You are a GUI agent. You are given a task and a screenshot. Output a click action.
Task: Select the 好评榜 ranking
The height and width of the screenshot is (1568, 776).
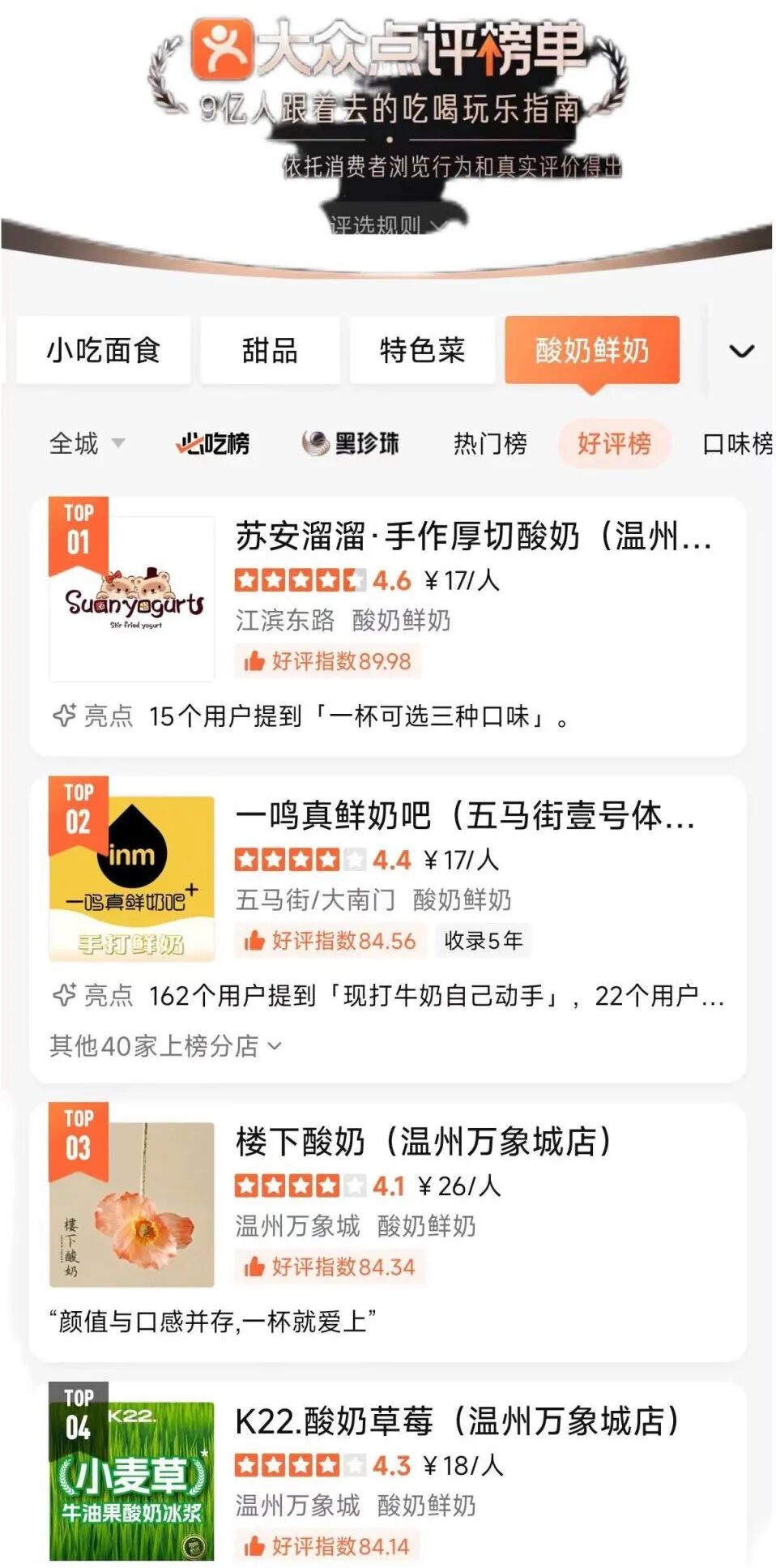tap(614, 443)
